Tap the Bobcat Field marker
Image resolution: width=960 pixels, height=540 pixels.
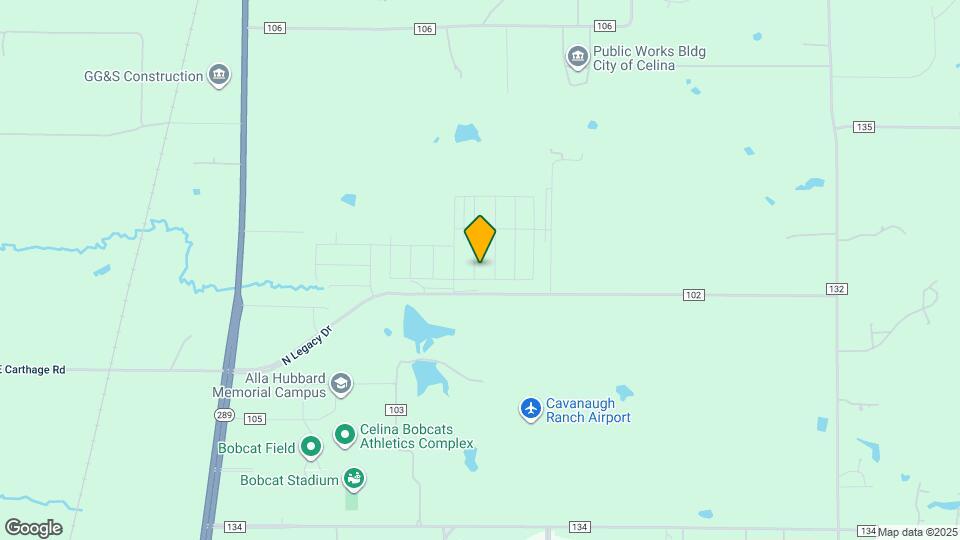[x=311, y=447]
